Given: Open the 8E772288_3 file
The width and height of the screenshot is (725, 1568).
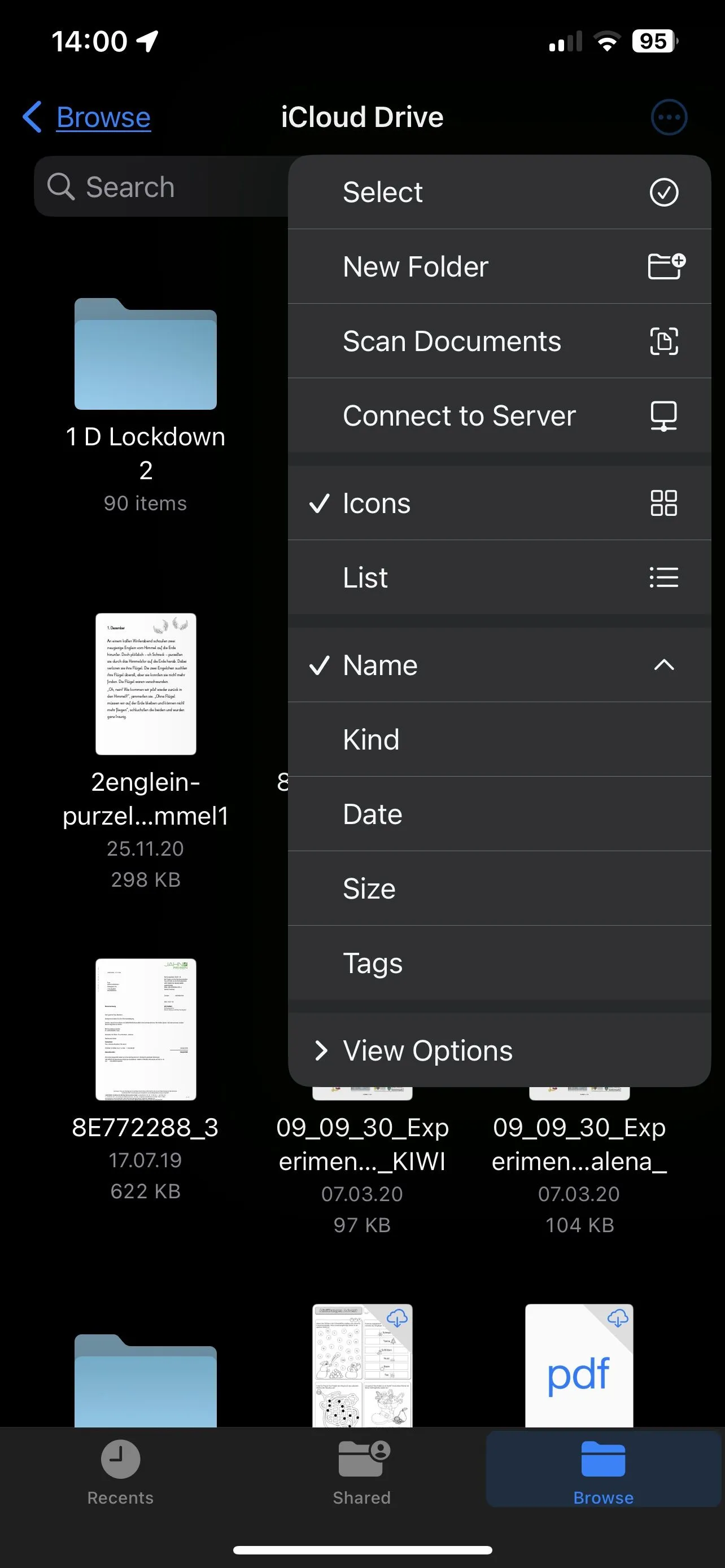Looking at the screenshot, I should point(146,1030).
